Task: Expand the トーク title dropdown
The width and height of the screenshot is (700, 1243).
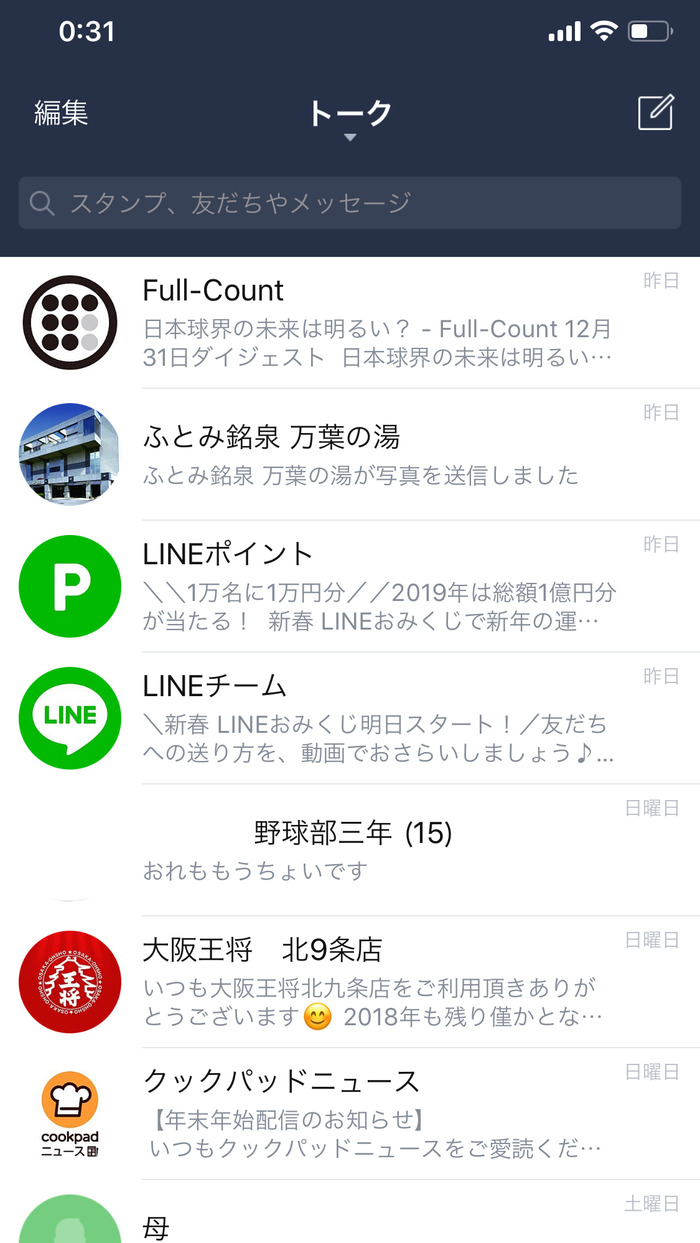Action: pyautogui.click(x=350, y=118)
